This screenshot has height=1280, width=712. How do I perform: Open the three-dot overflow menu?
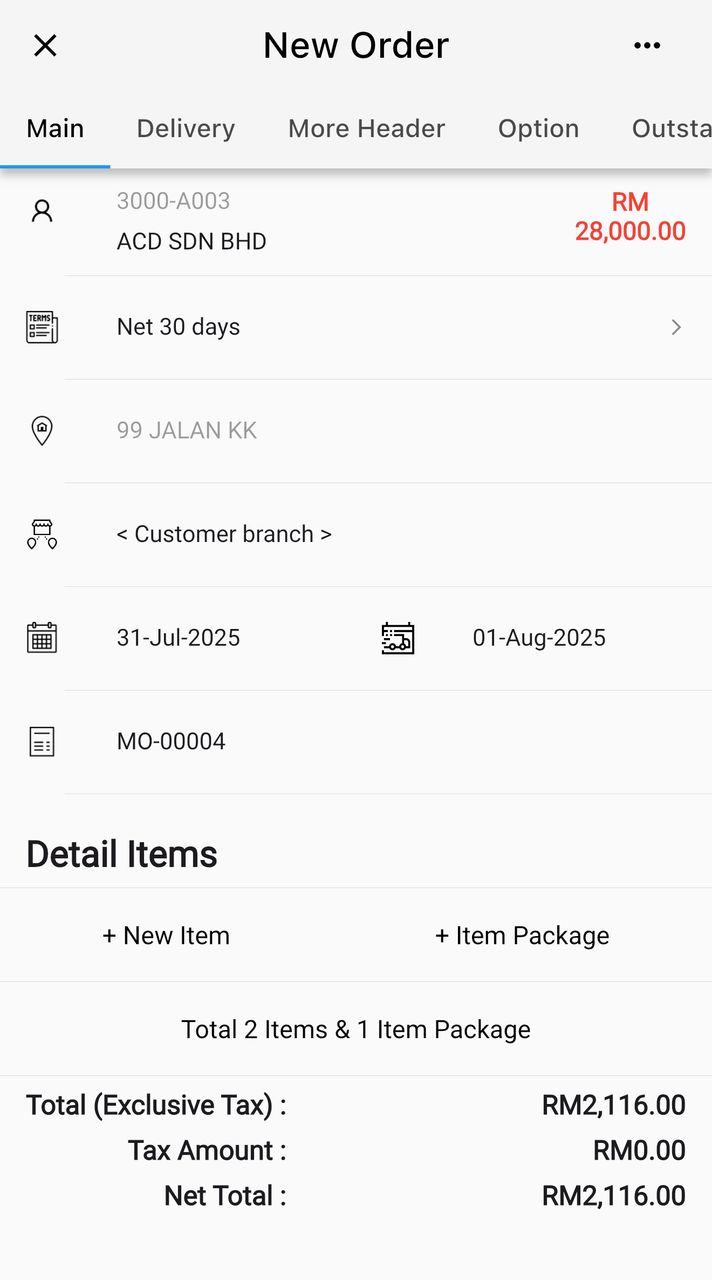click(x=647, y=45)
